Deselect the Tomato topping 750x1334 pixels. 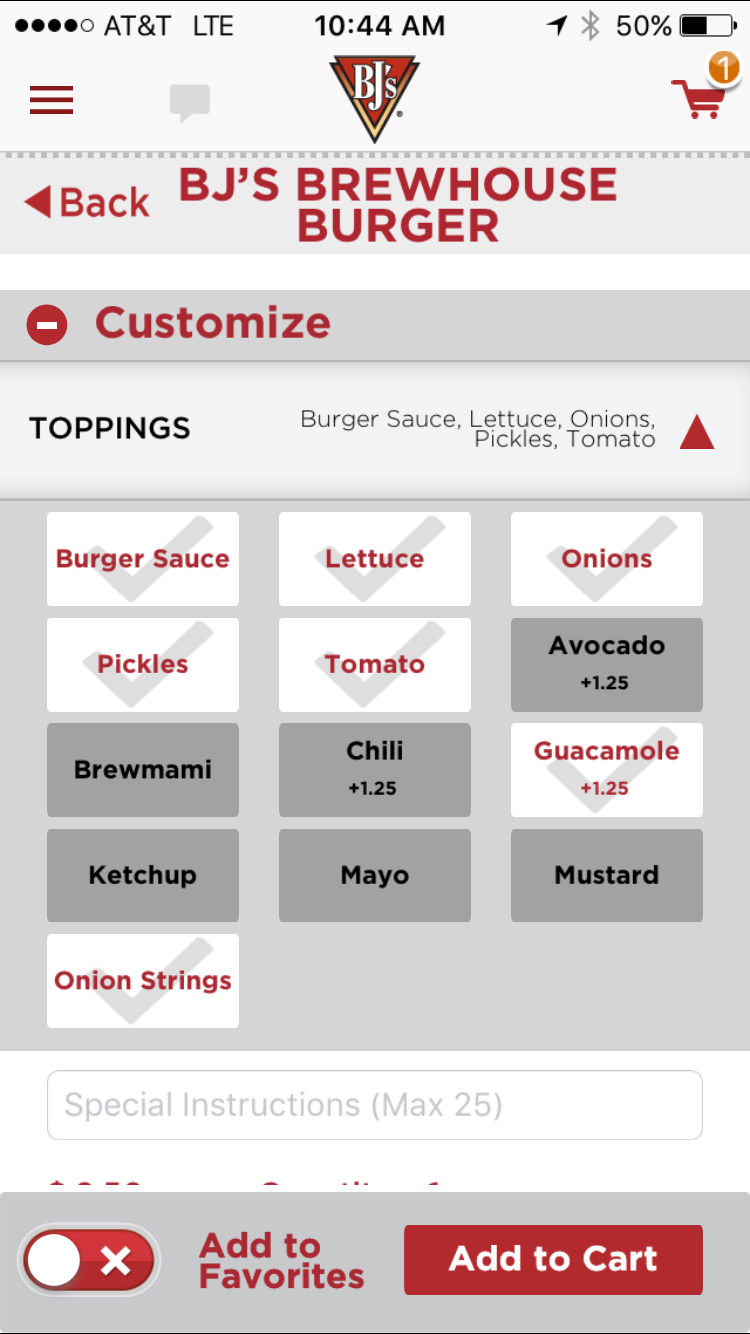(x=375, y=665)
